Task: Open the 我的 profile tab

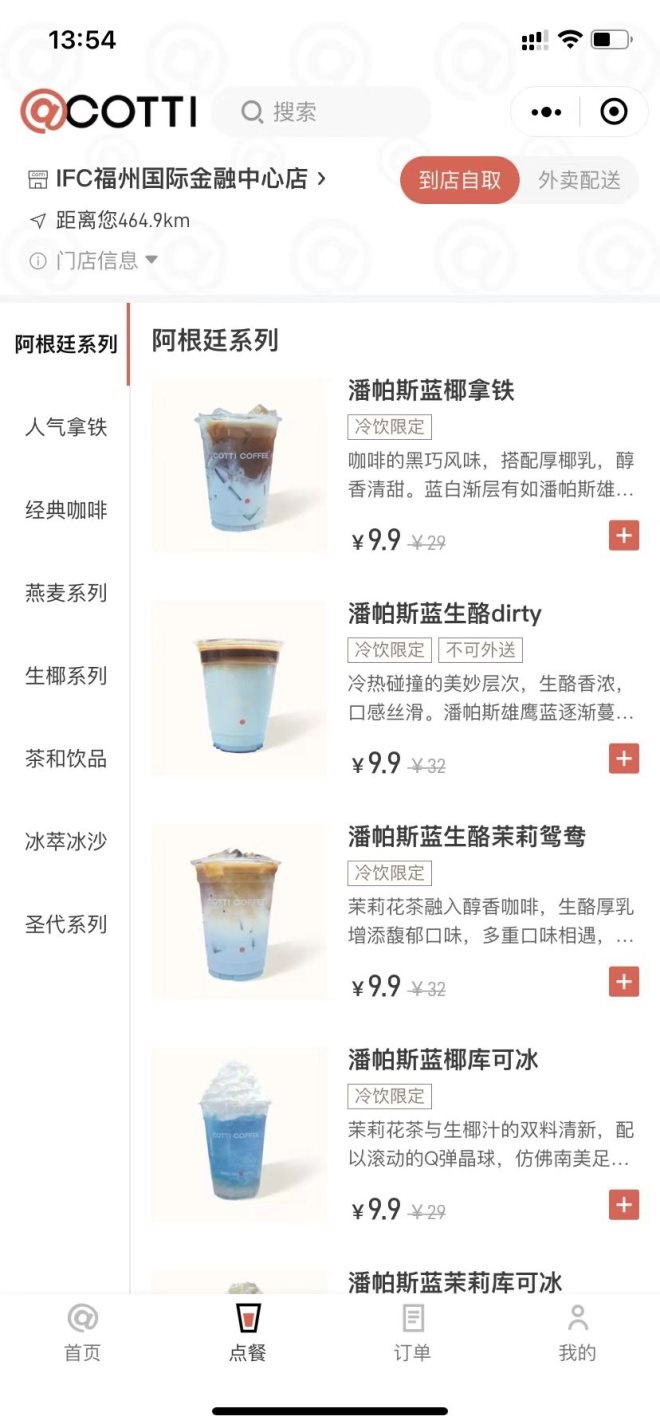Action: pos(577,1333)
